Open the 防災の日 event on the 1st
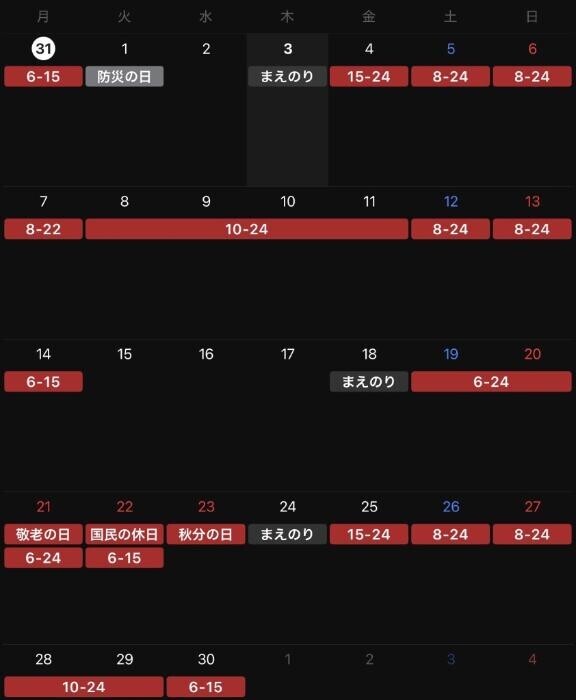Screen dimensions: 576x700 point(125,76)
